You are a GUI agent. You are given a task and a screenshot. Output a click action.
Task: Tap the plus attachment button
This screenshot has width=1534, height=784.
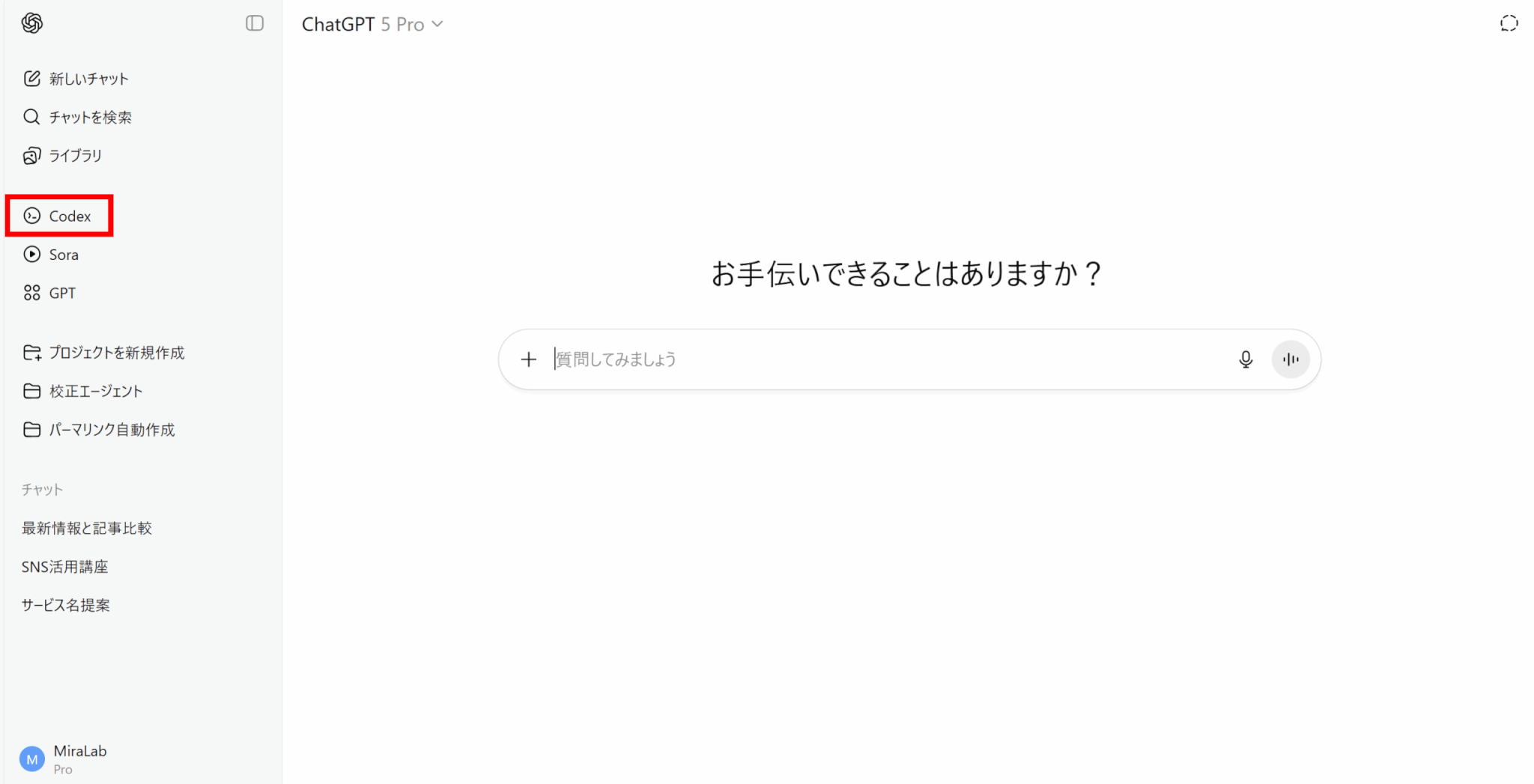(529, 359)
